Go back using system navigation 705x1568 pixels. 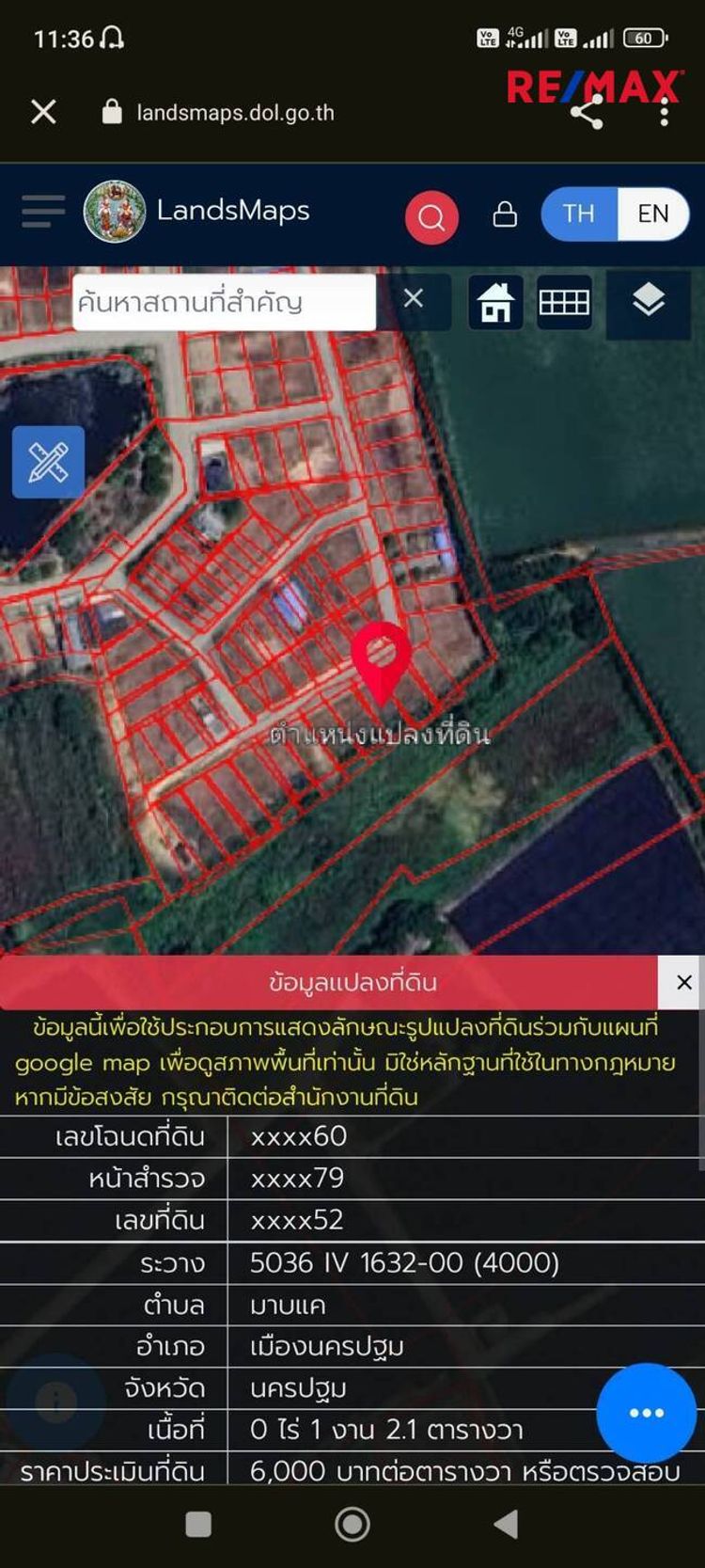(506, 1524)
